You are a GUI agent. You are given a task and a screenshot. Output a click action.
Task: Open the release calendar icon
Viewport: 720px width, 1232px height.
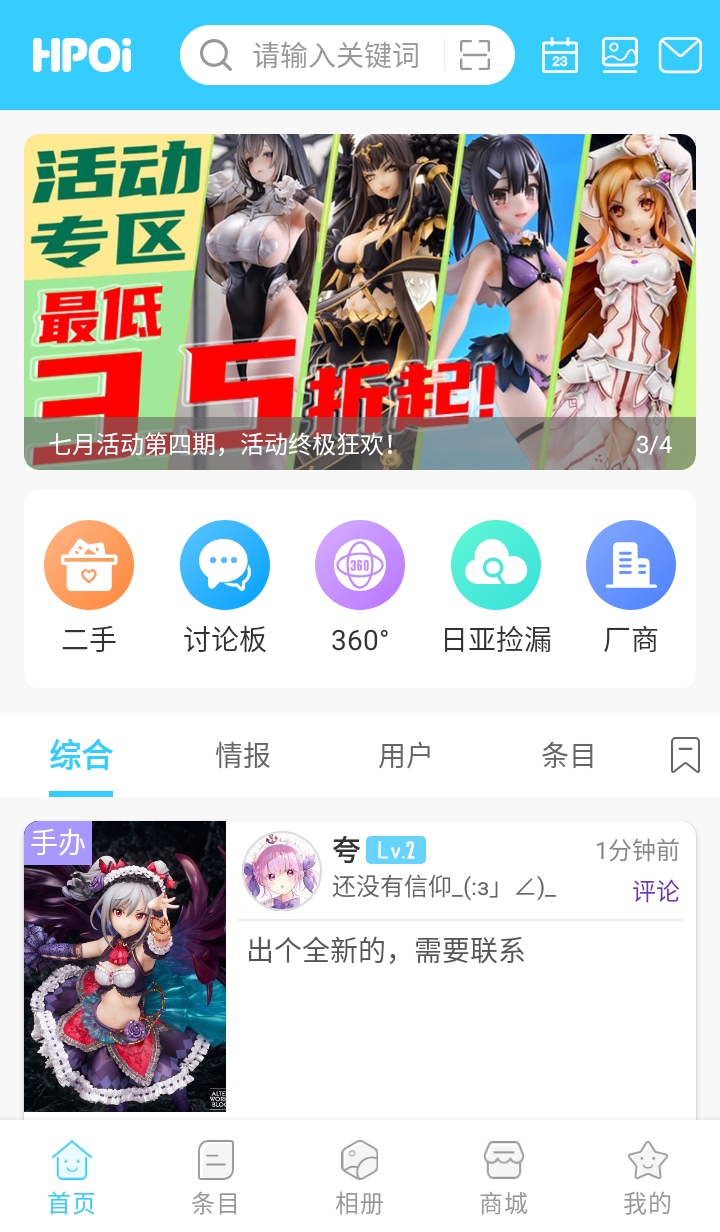coord(560,55)
